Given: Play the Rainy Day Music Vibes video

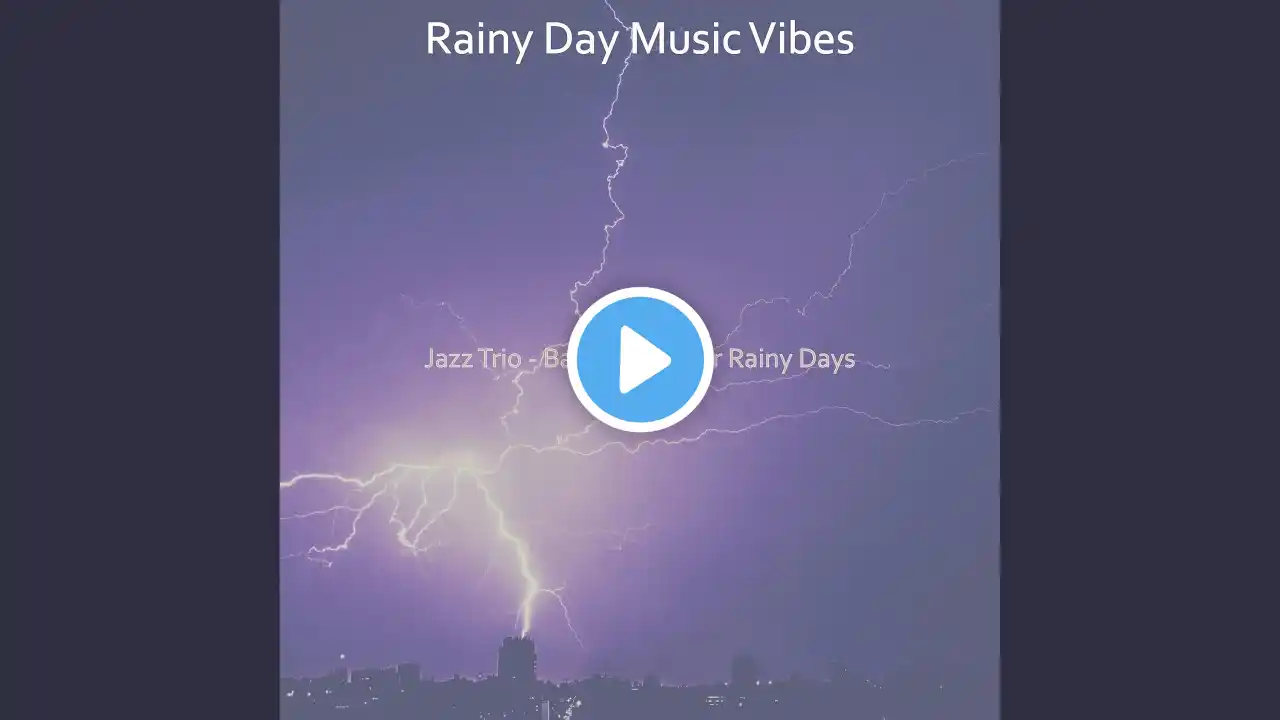Looking at the screenshot, I should [640, 359].
